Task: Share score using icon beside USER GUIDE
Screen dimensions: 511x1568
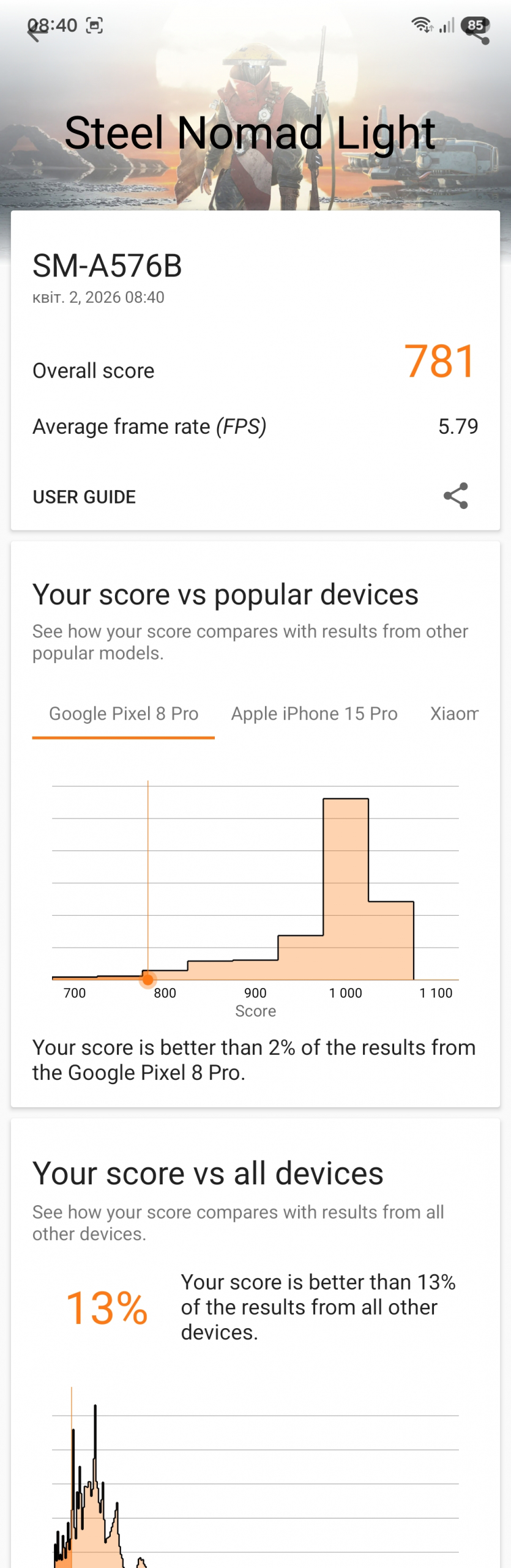Action: tap(456, 496)
